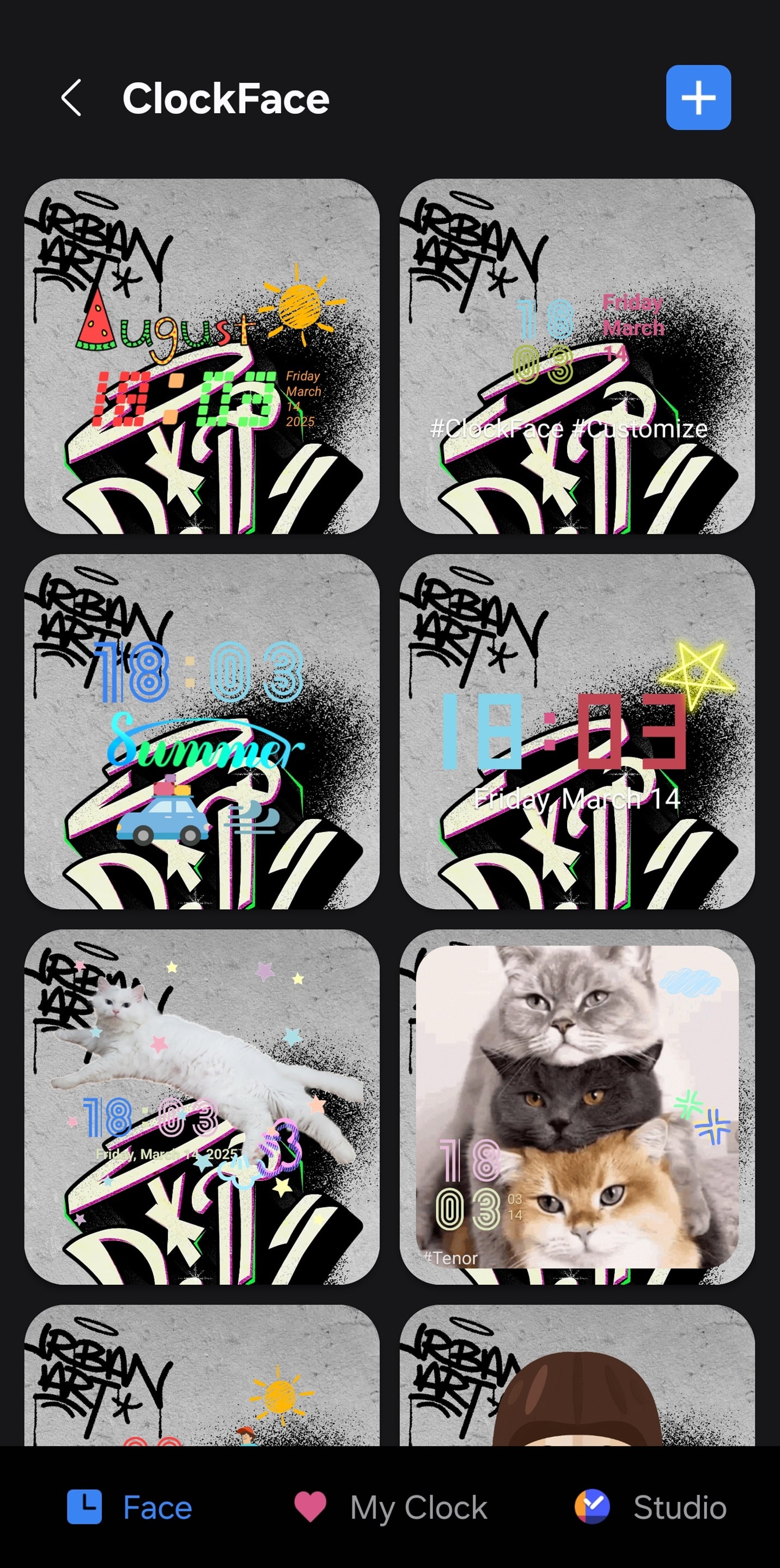Select the white cat with stars clock face
The width and height of the screenshot is (780, 1568).
[202, 1107]
